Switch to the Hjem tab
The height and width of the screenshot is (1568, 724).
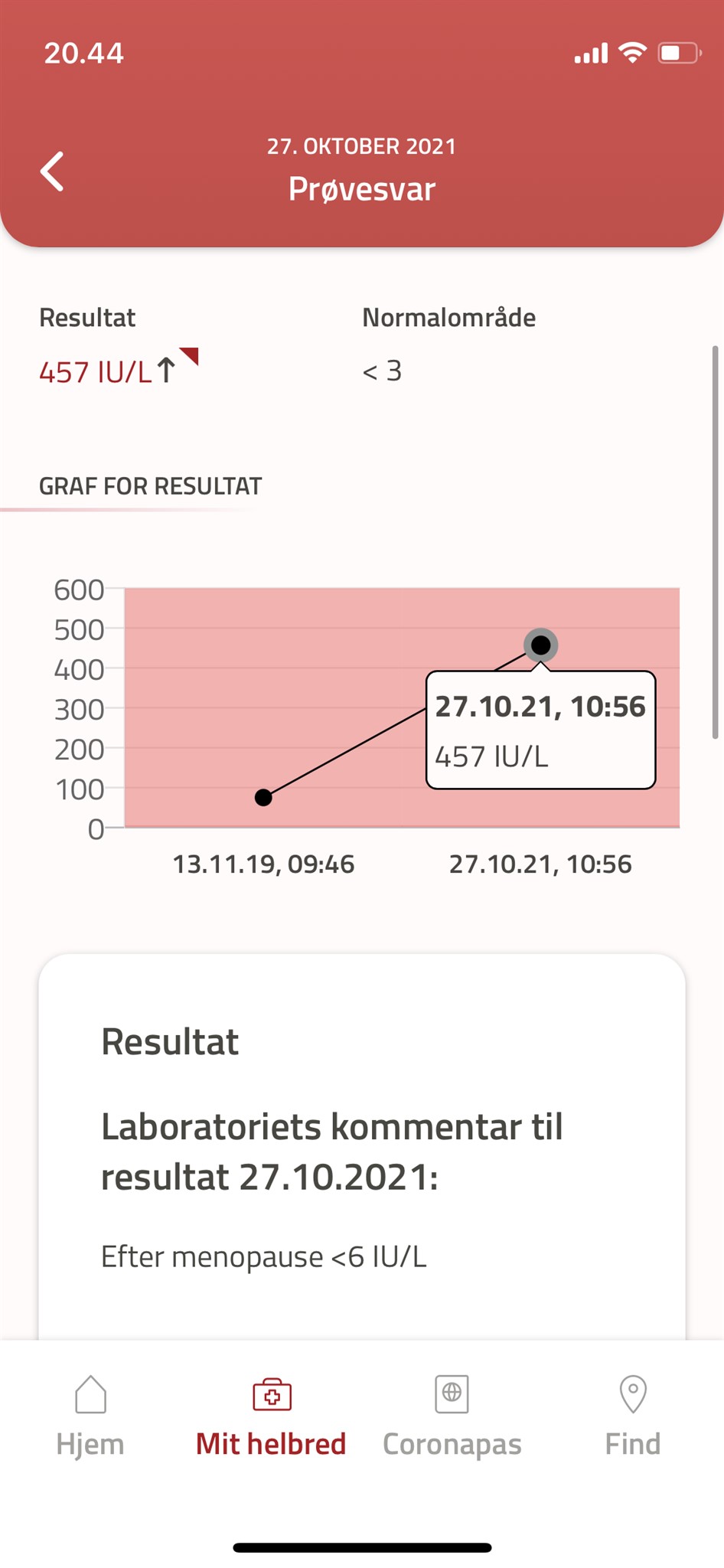coord(90,1415)
